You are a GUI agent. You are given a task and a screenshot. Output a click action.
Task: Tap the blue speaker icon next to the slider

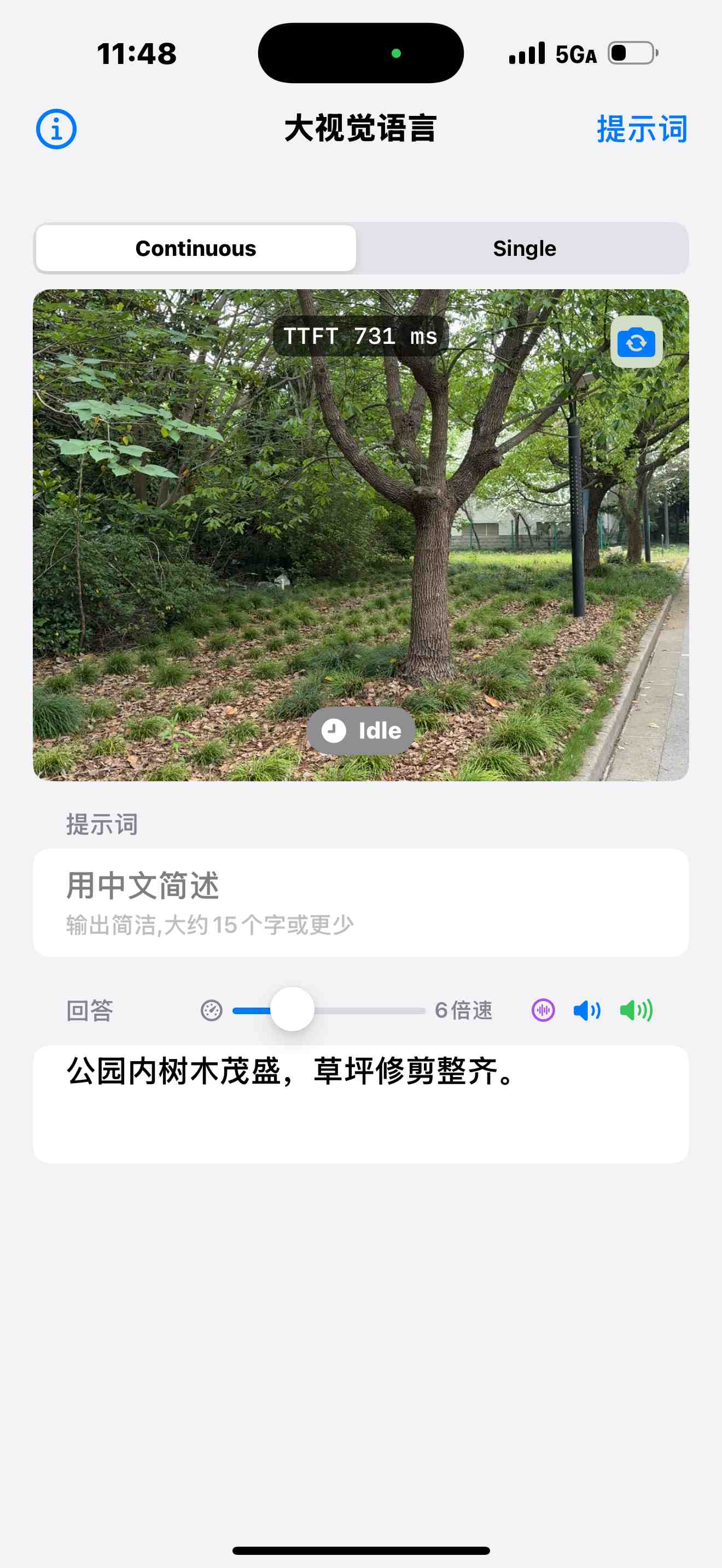tap(586, 1010)
